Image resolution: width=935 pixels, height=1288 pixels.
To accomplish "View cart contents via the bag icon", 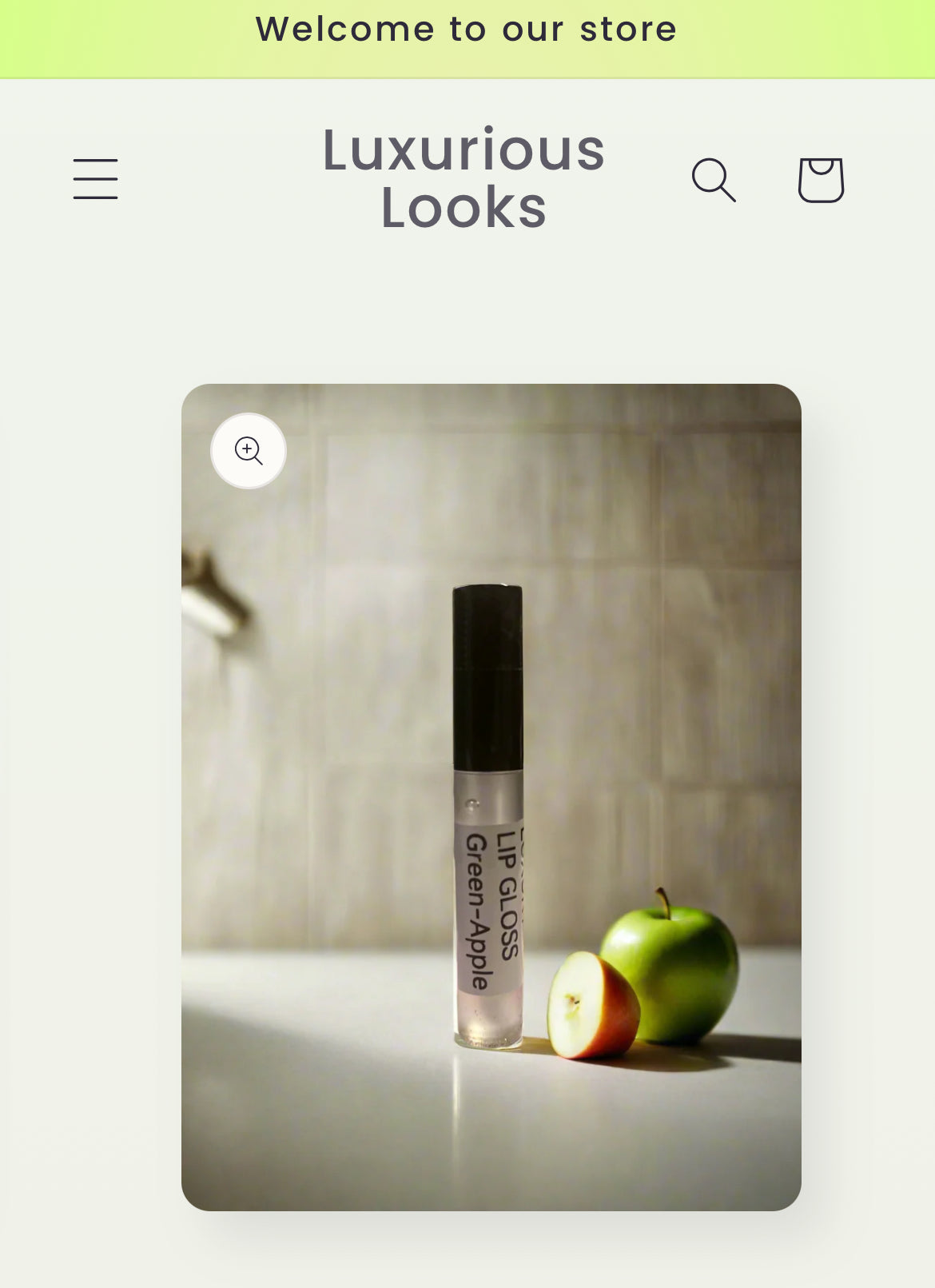I will [820, 180].
